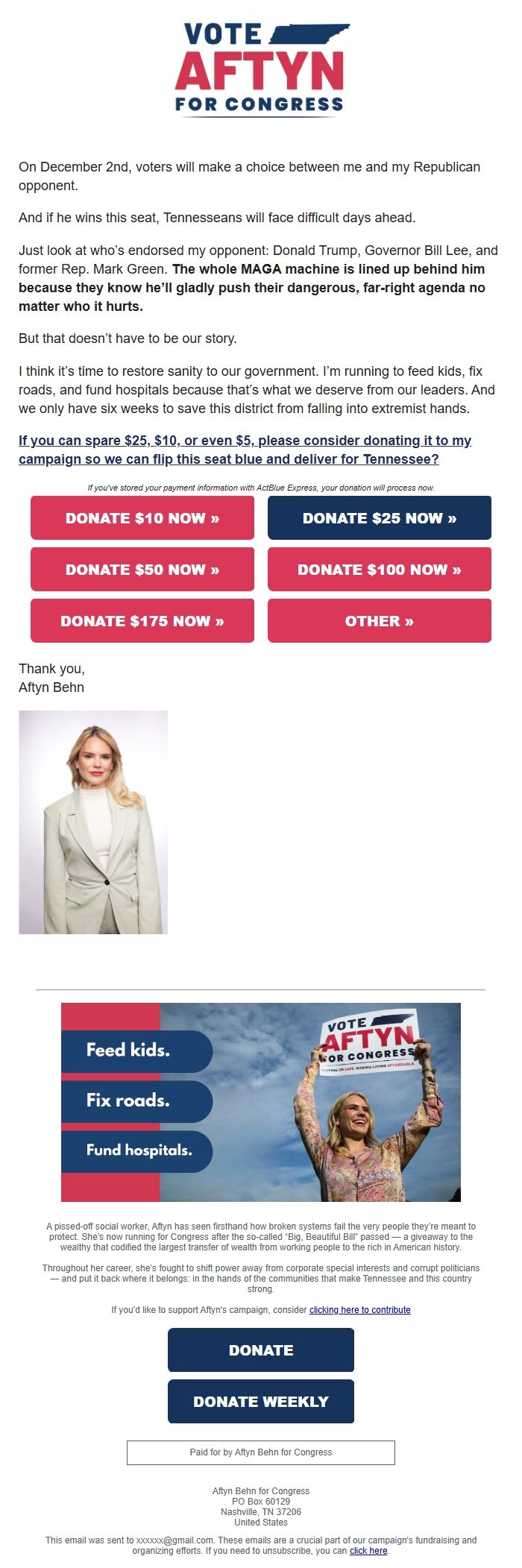This screenshot has width=522, height=1568.
Task: Open the OTHER donation amount option
Action: click(380, 620)
